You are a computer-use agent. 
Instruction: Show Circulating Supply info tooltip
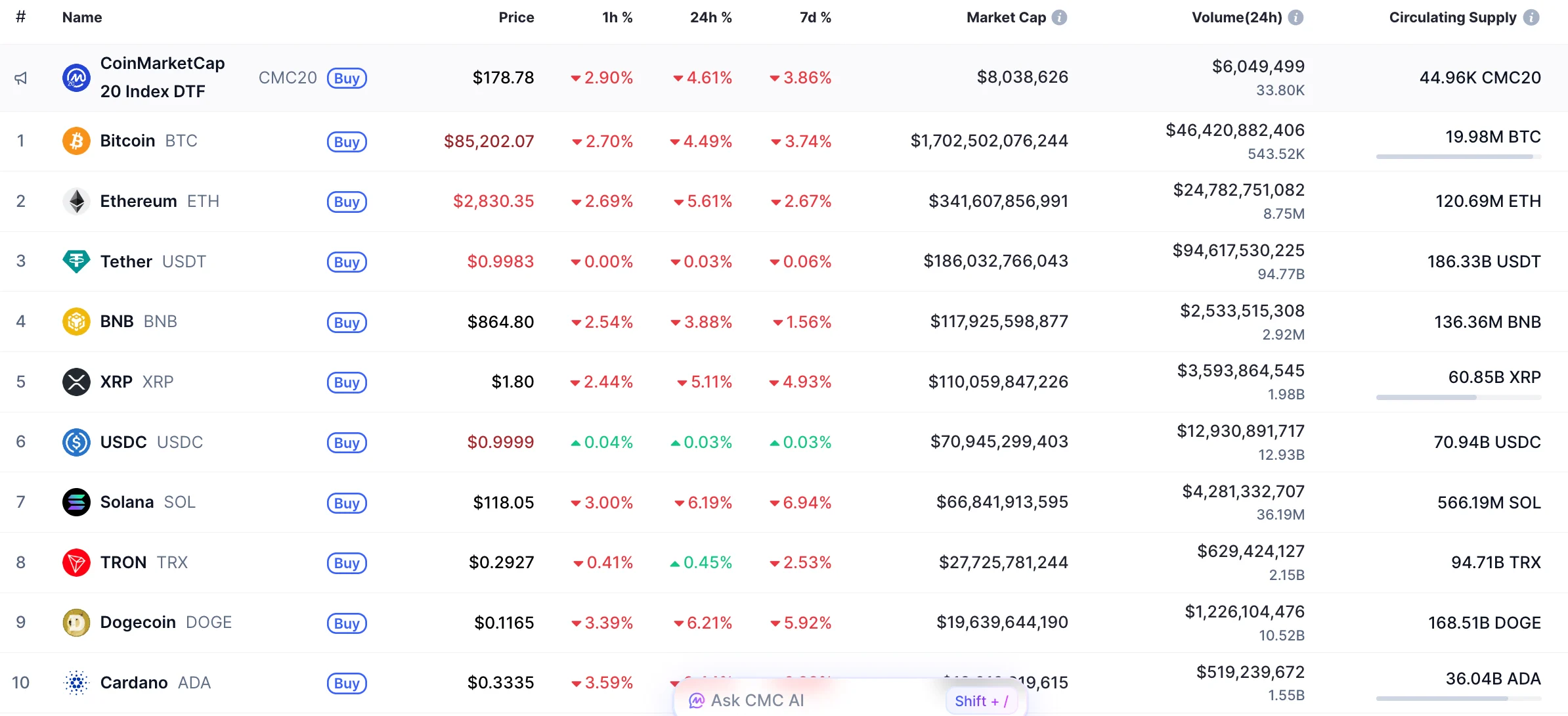point(1531,18)
